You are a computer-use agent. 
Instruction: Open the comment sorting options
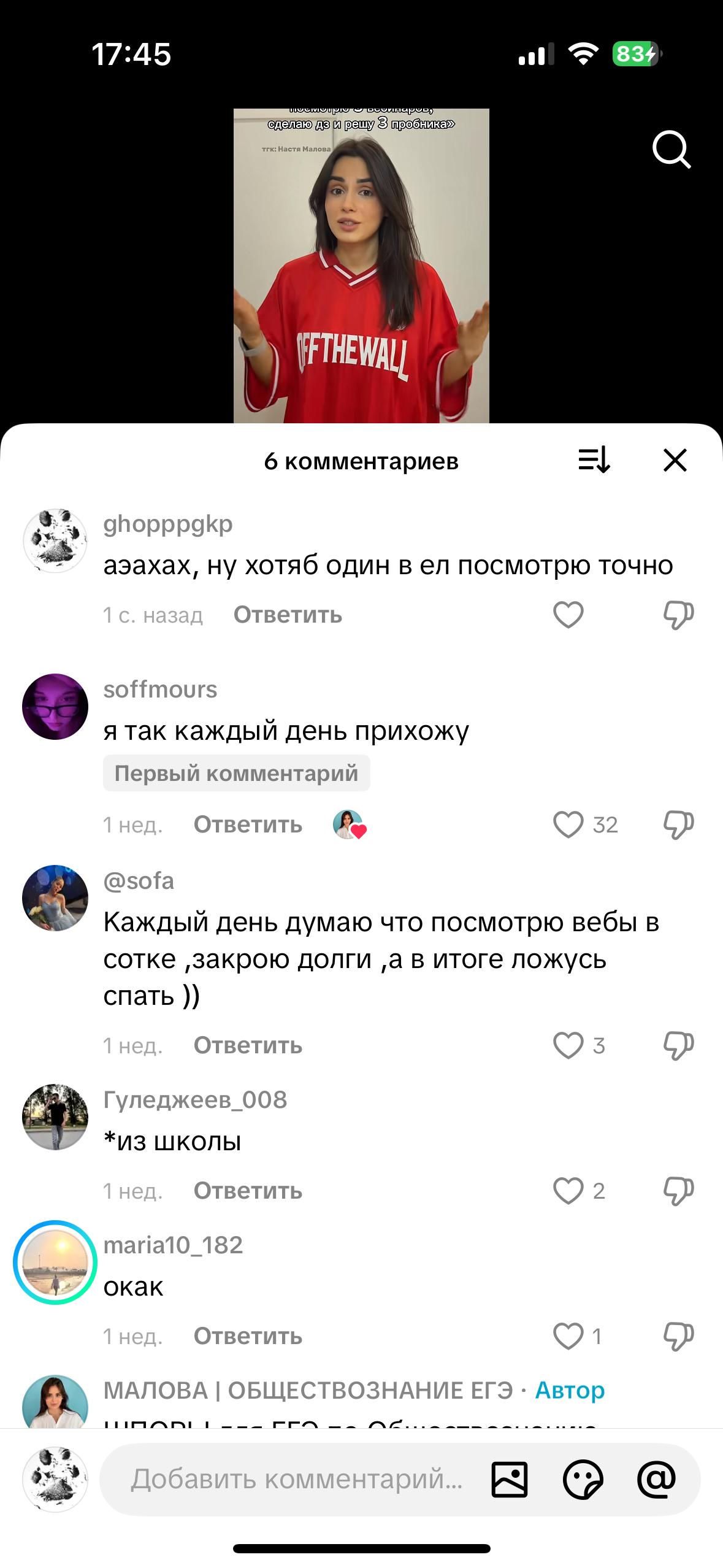tap(594, 460)
